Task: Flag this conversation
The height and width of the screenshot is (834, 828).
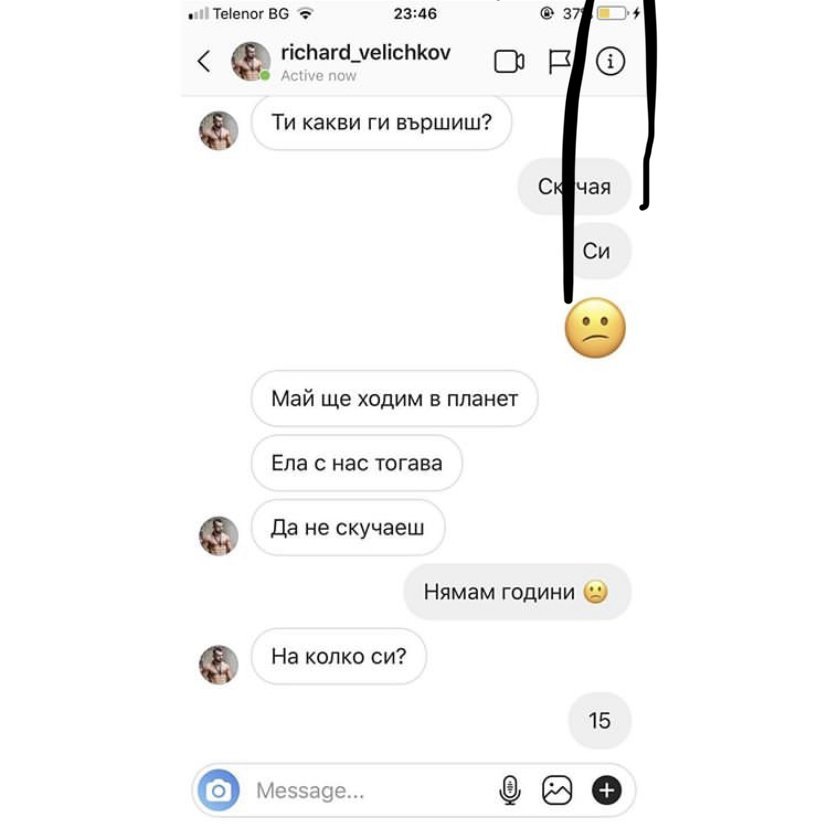Action: point(559,61)
